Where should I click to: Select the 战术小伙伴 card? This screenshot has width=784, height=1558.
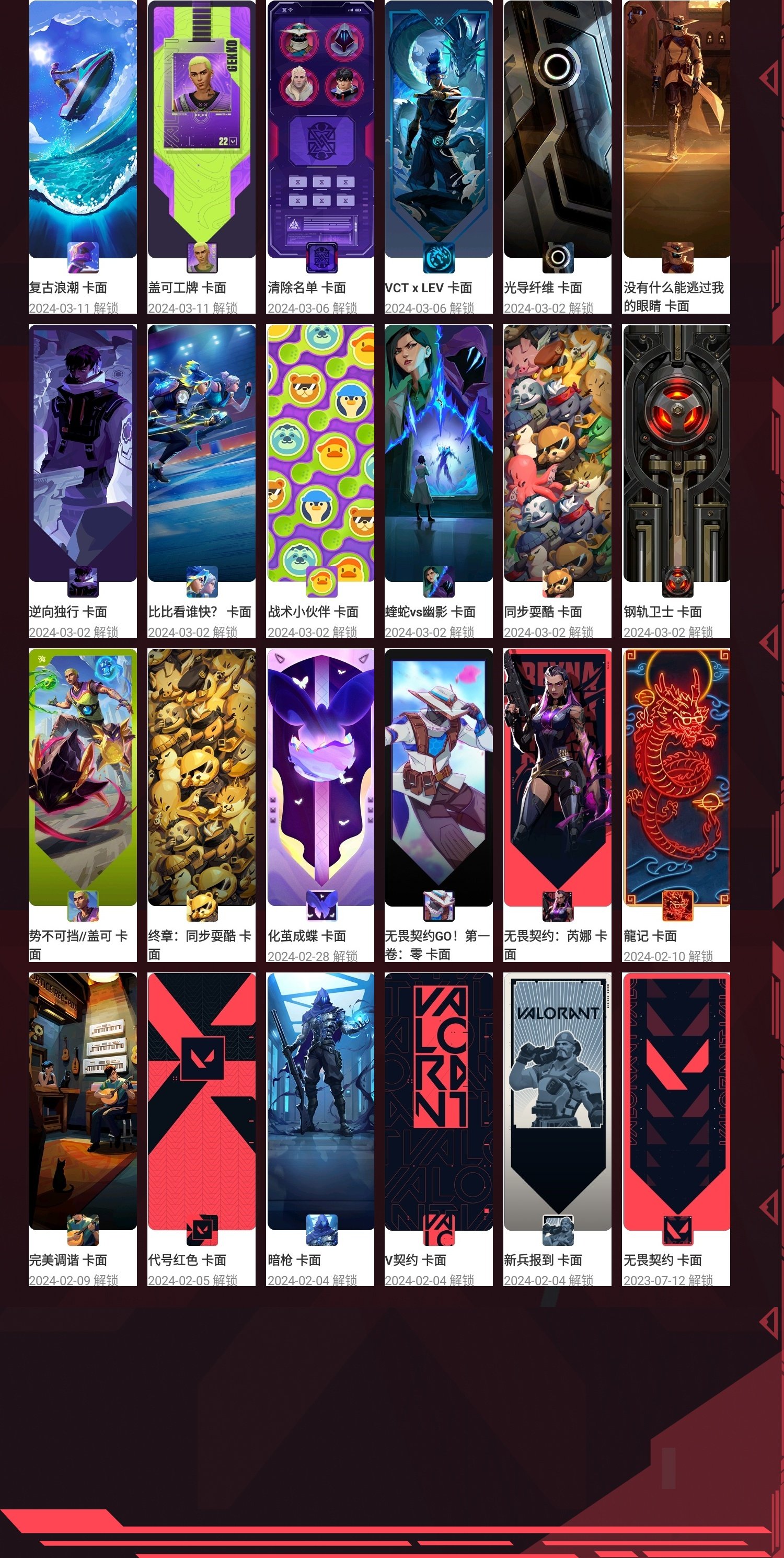coord(320,454)
